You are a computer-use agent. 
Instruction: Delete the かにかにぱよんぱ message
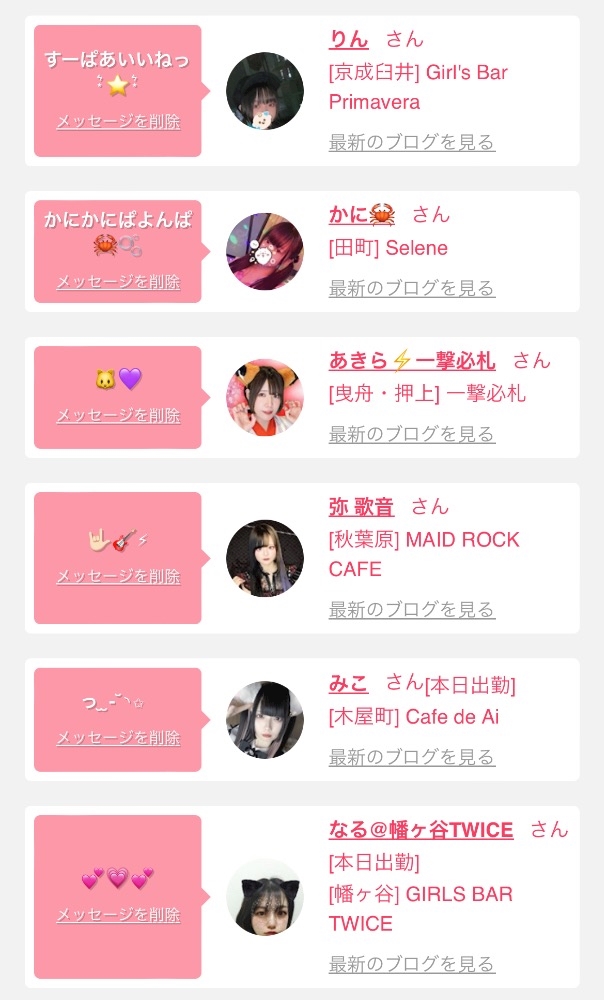pyautogui.click(x=119, y=282)
